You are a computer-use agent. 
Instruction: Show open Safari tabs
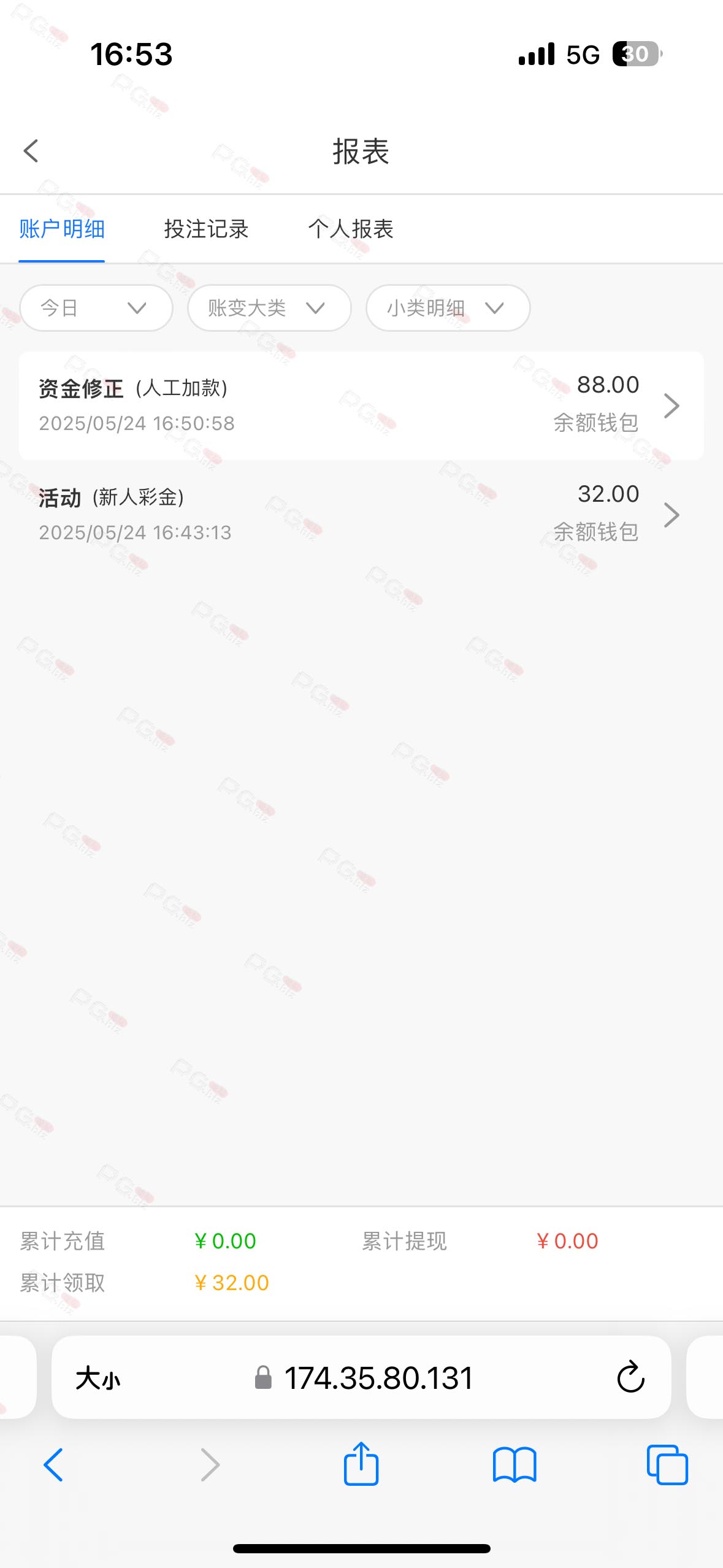(x=667, y=1465)
